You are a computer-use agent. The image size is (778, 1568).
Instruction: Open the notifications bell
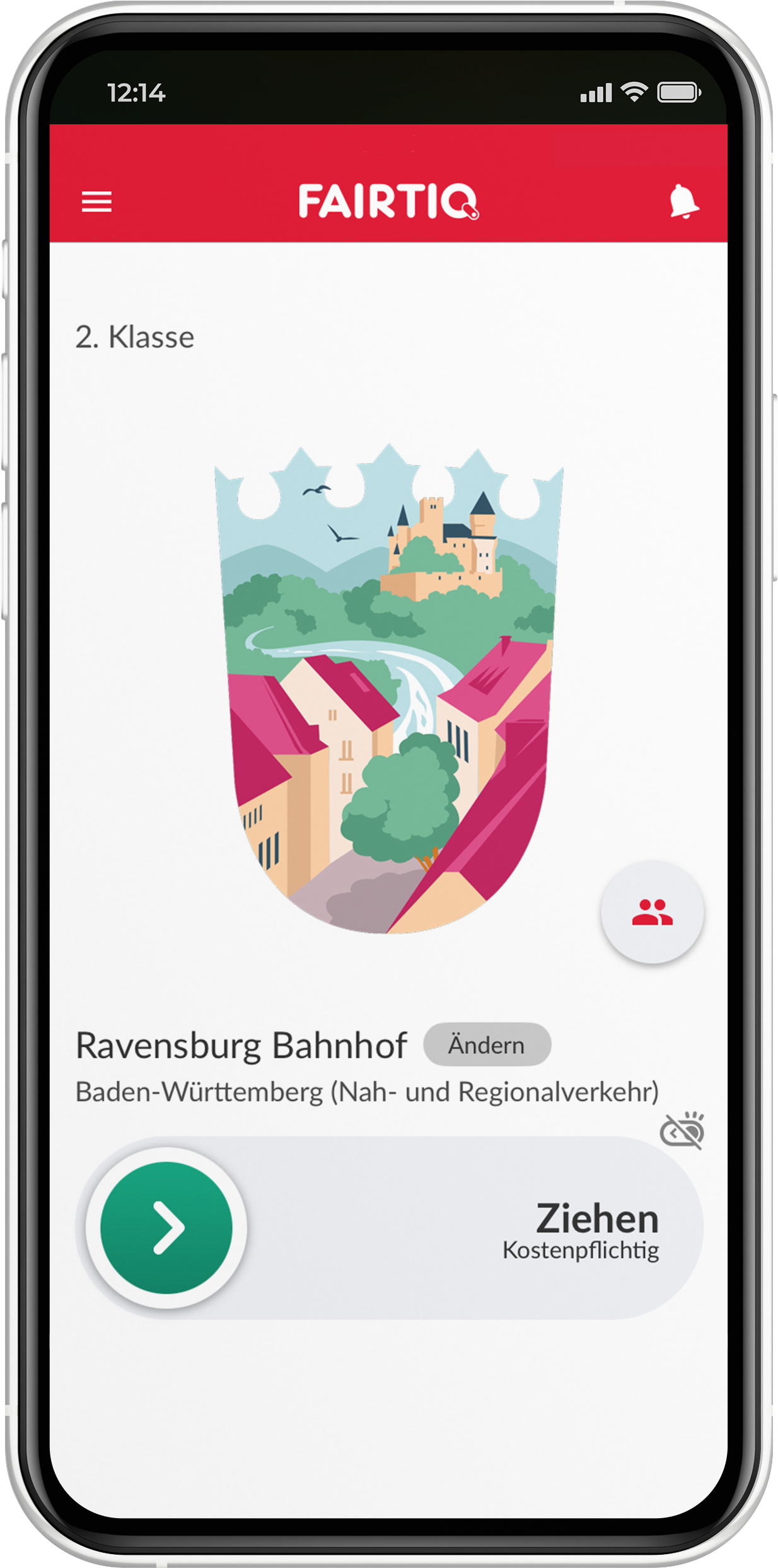tap(683, 202)
